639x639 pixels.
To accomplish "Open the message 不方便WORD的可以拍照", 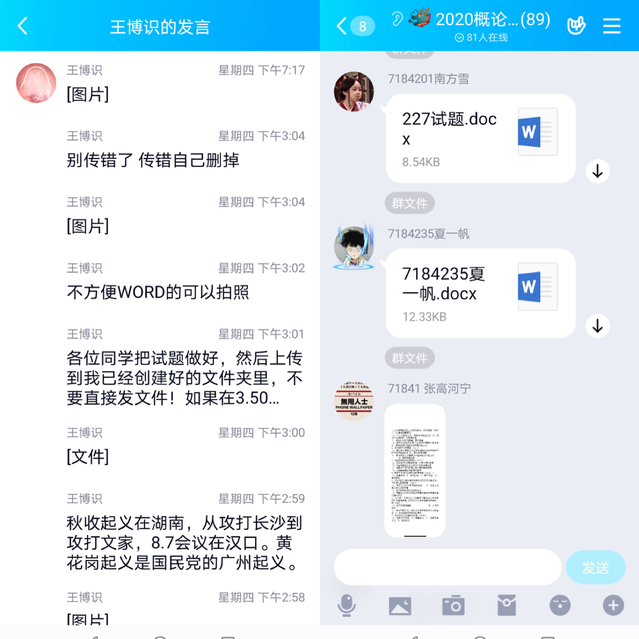I will click(x=157, y=292).
